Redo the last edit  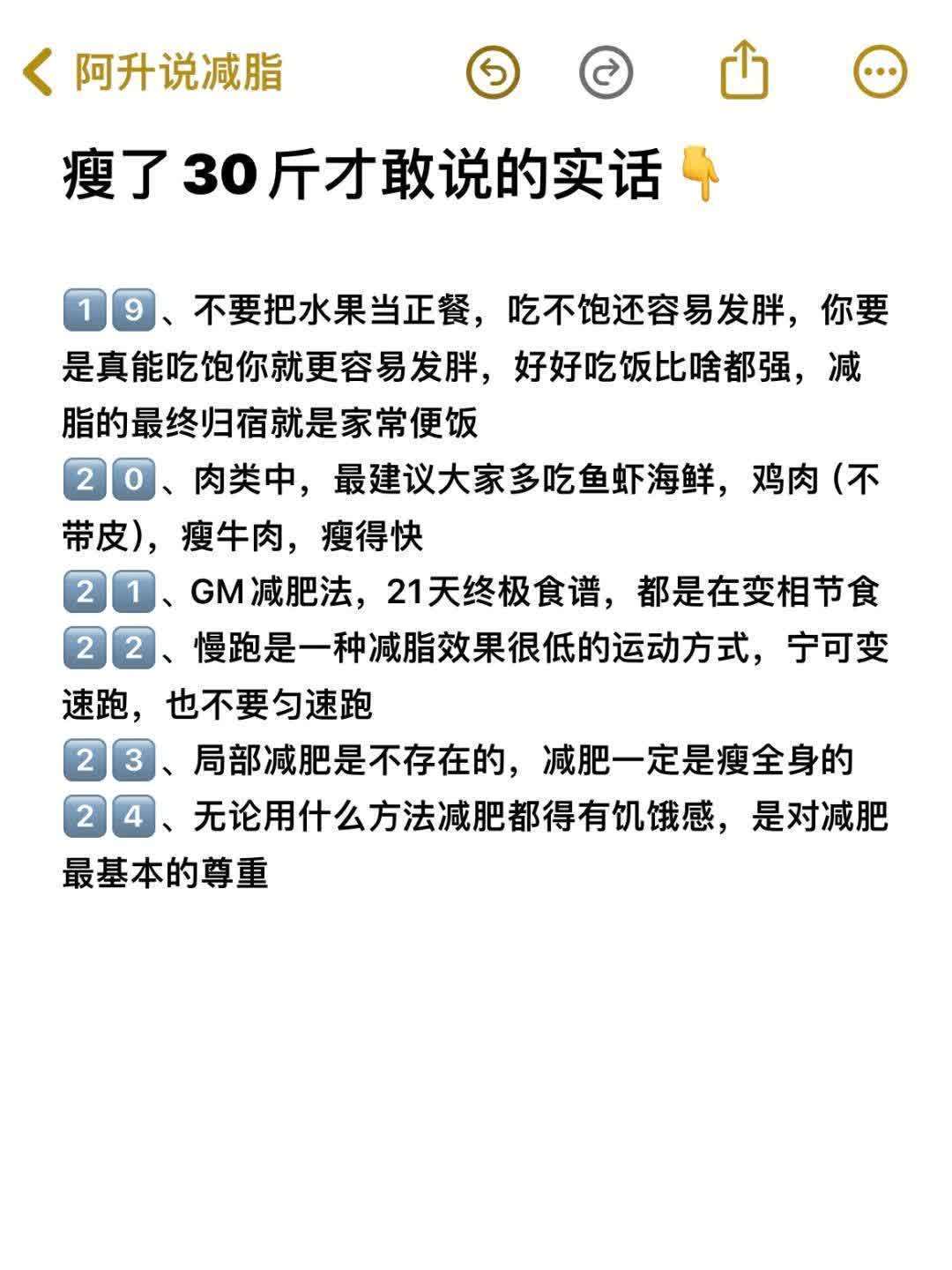(606, 72)
